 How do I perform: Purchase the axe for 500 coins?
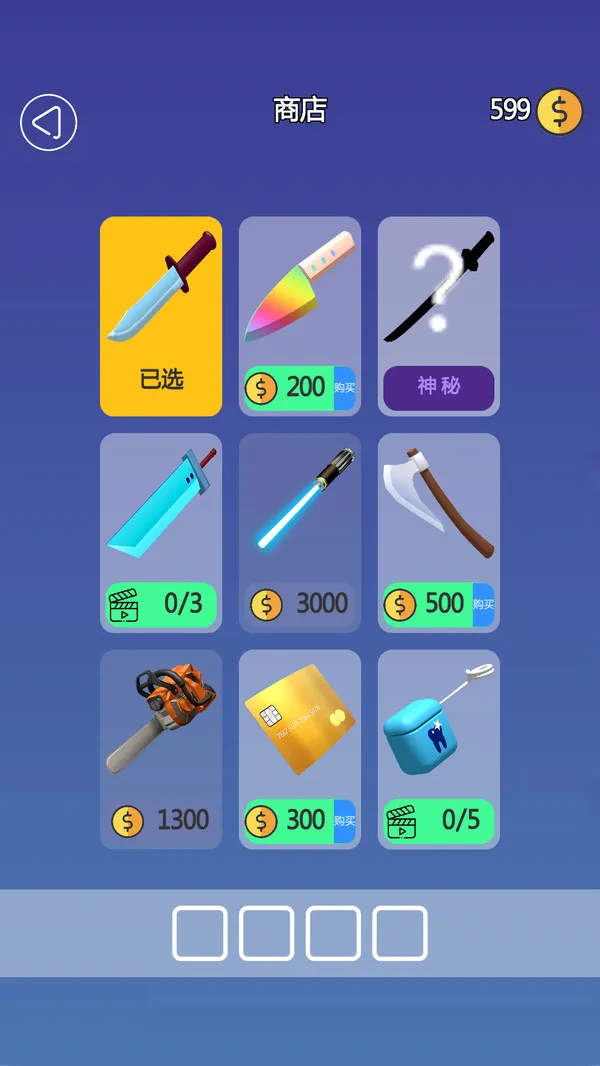pos(438,604)
